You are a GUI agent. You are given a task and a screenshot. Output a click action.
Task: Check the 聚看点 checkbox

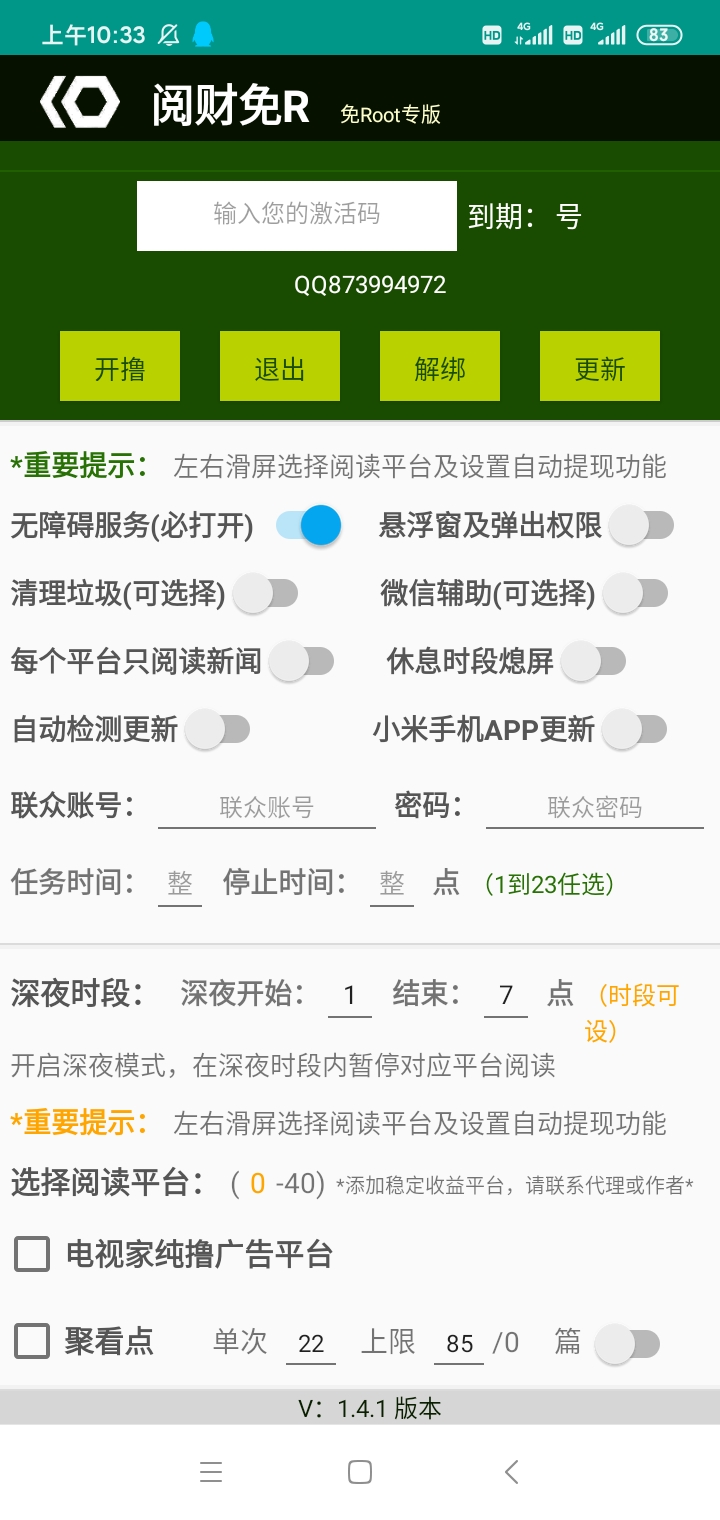[30, 1343]
